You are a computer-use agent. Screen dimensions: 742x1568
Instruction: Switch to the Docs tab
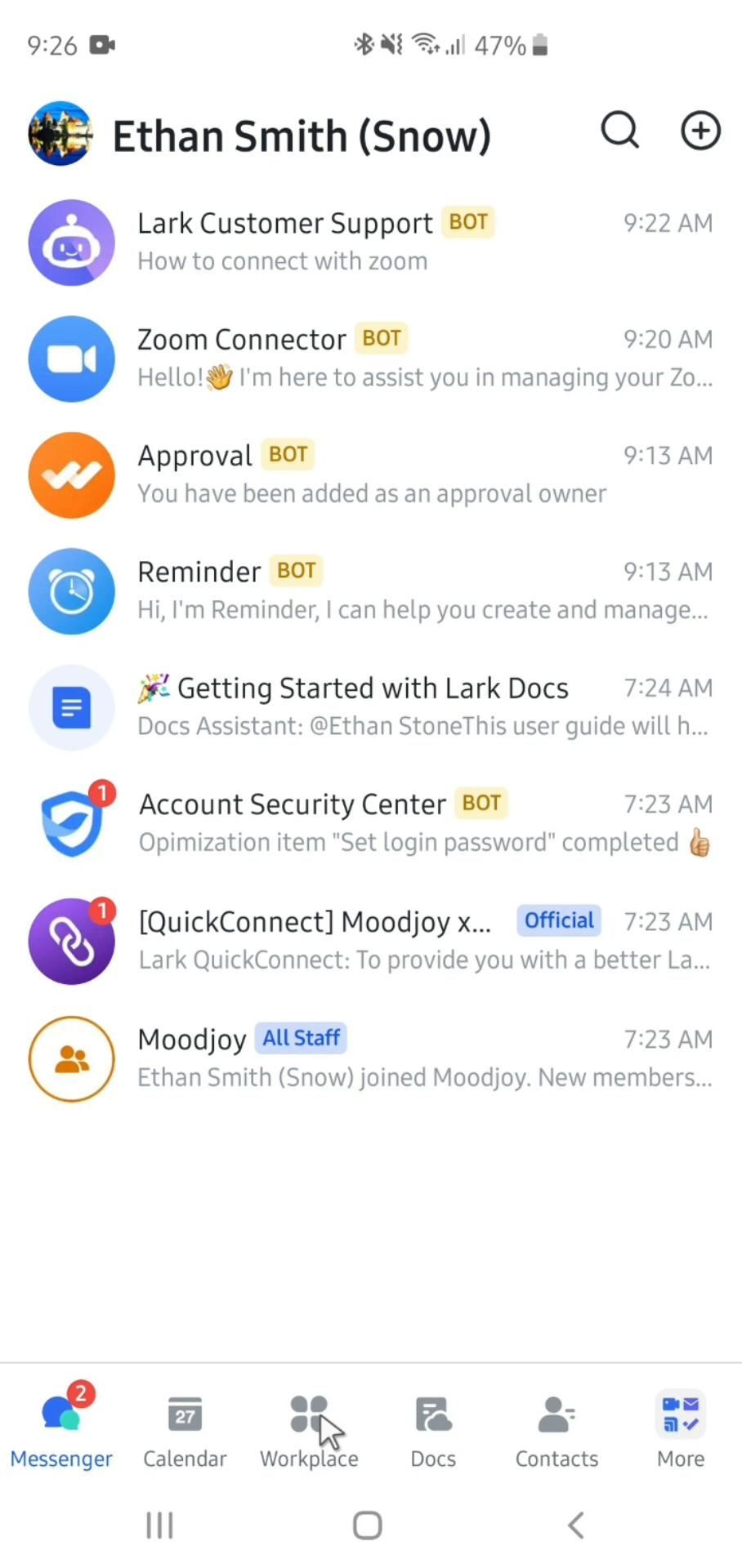[433, 1431]
